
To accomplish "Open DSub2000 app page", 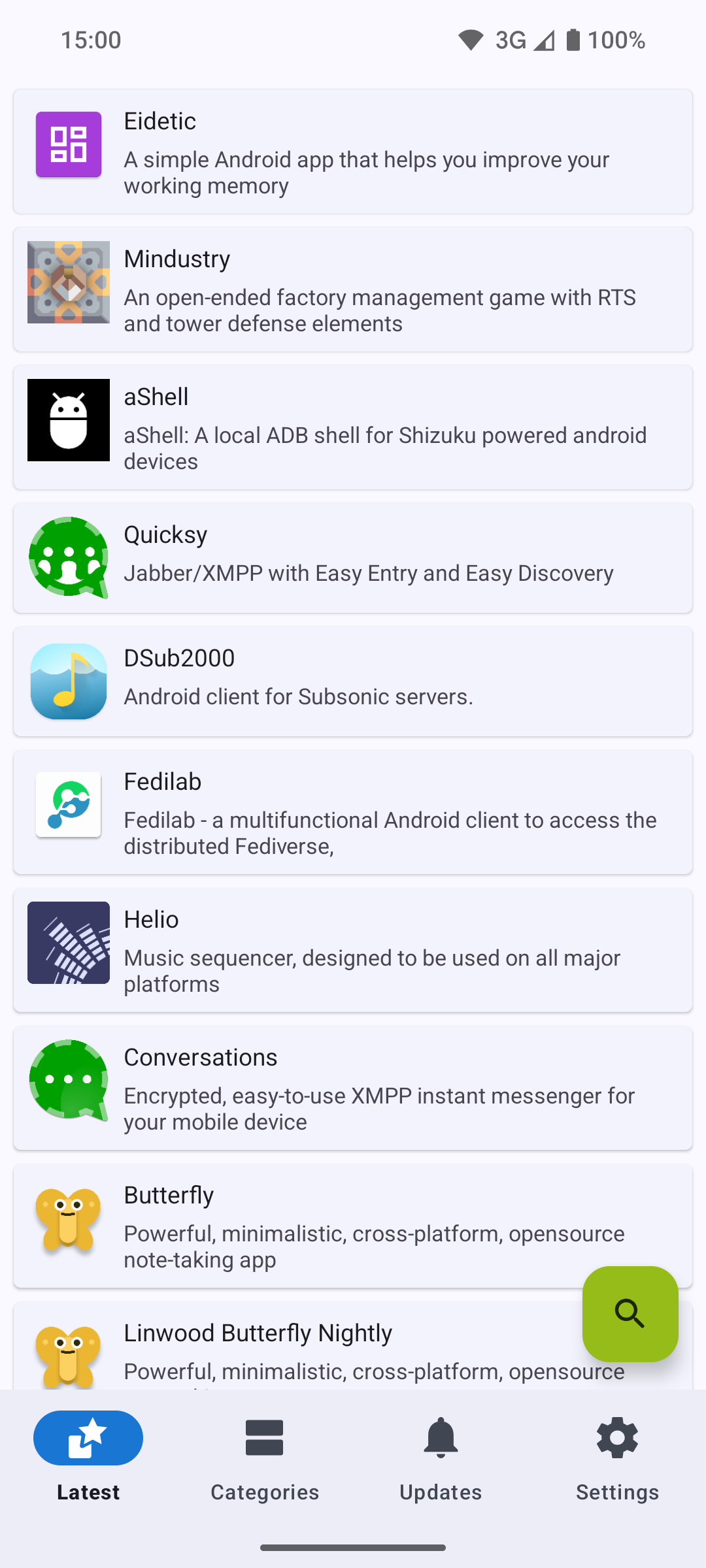I will tap(353, 681).
